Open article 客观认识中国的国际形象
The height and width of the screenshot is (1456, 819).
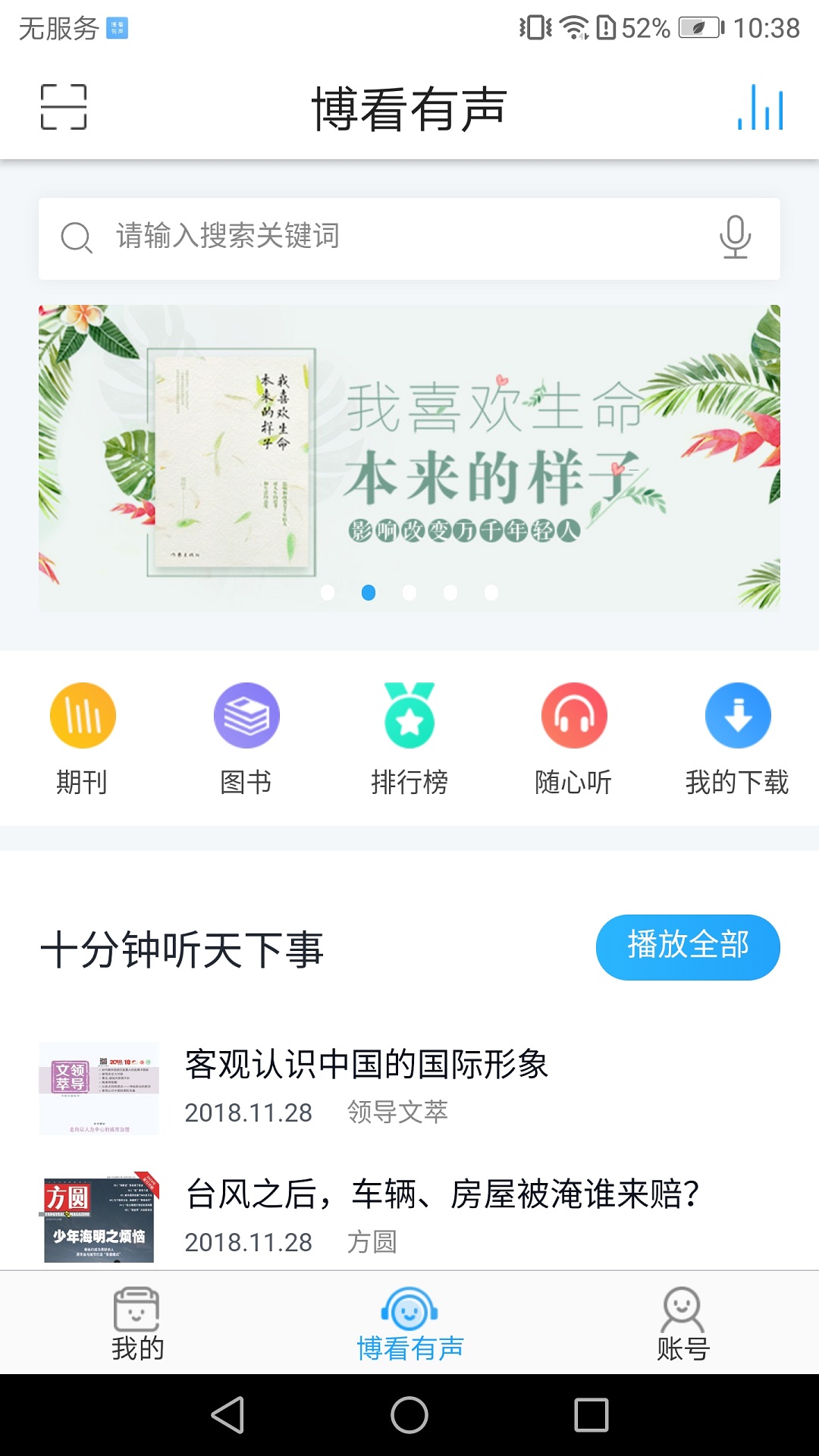coord(366,1064)
